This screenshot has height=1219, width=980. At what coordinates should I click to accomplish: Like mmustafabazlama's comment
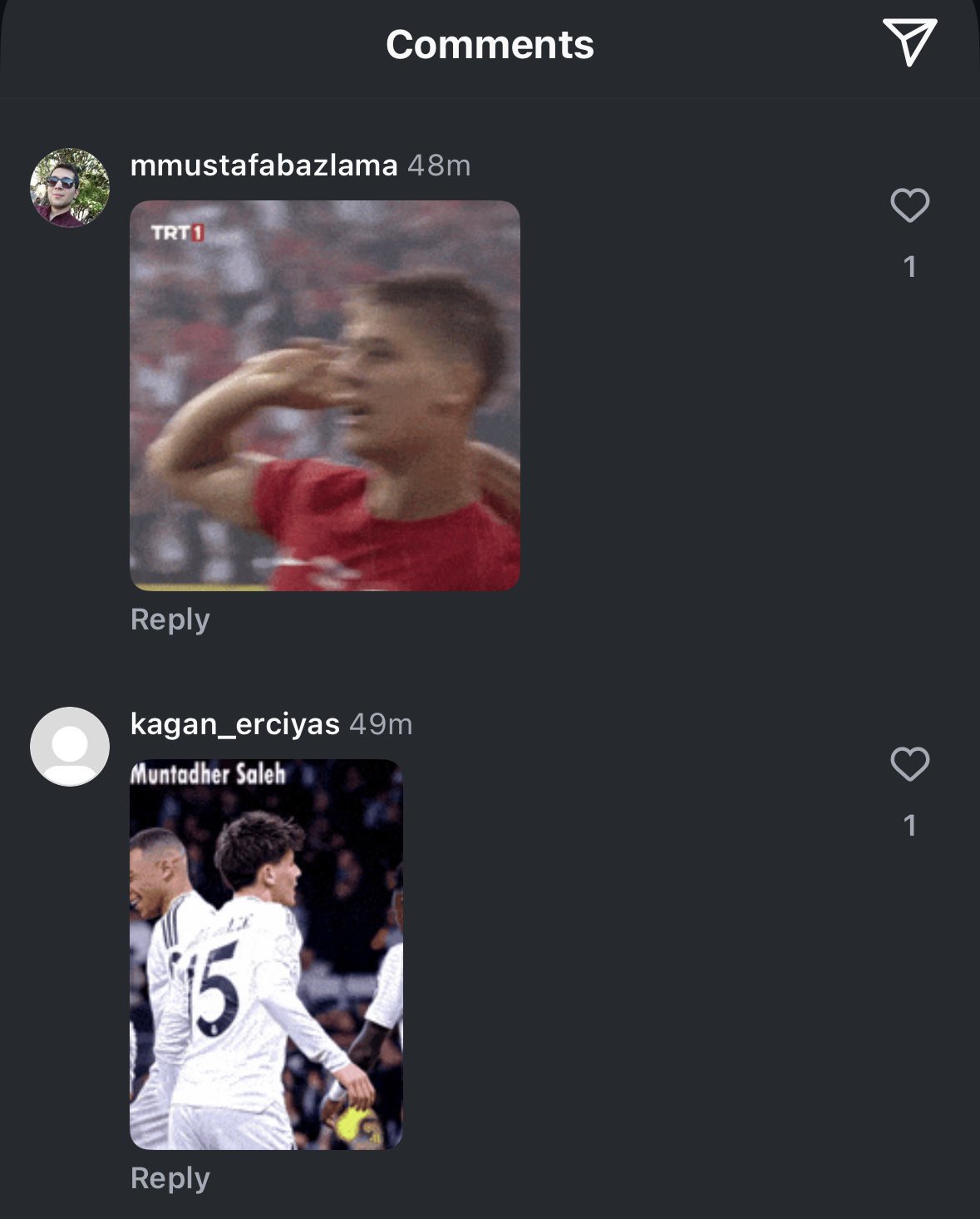(909, 205)
